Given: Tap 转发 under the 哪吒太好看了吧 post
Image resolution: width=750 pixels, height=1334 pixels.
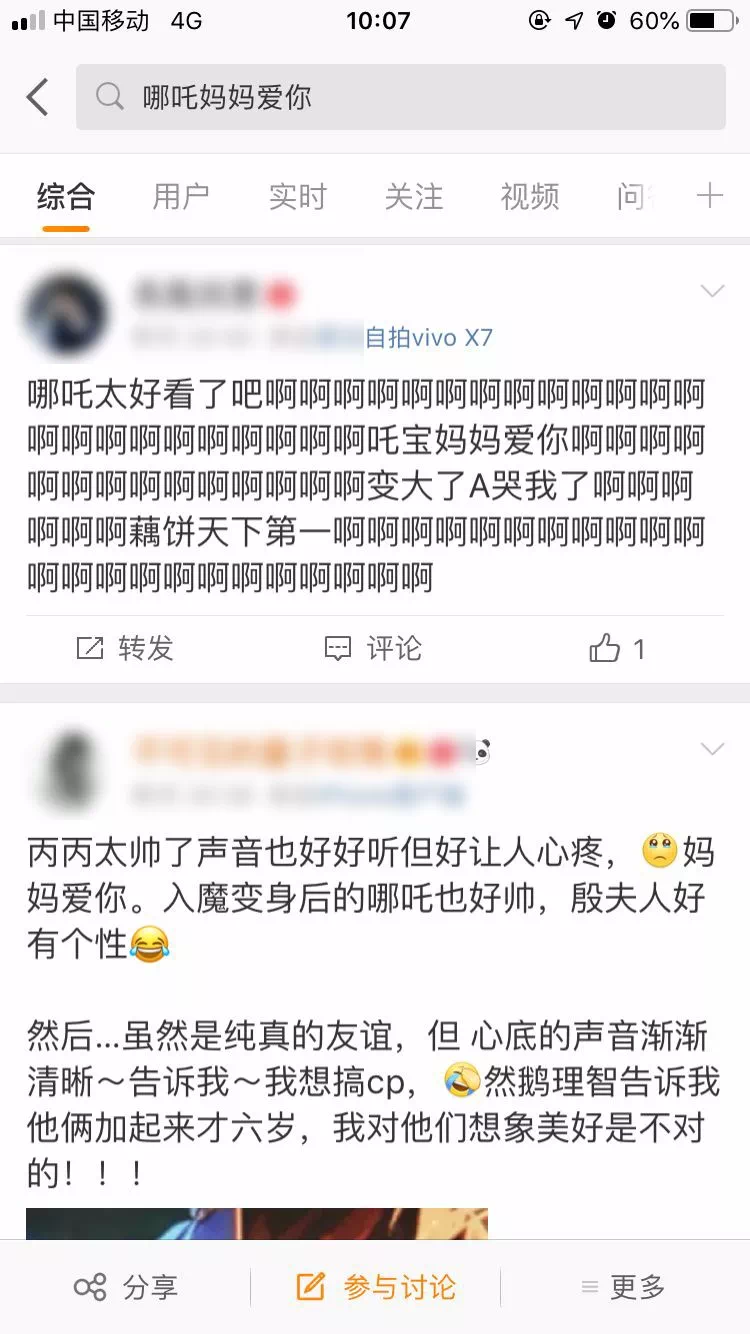Looking at the screenshot, I should click(x=125, y=649).
